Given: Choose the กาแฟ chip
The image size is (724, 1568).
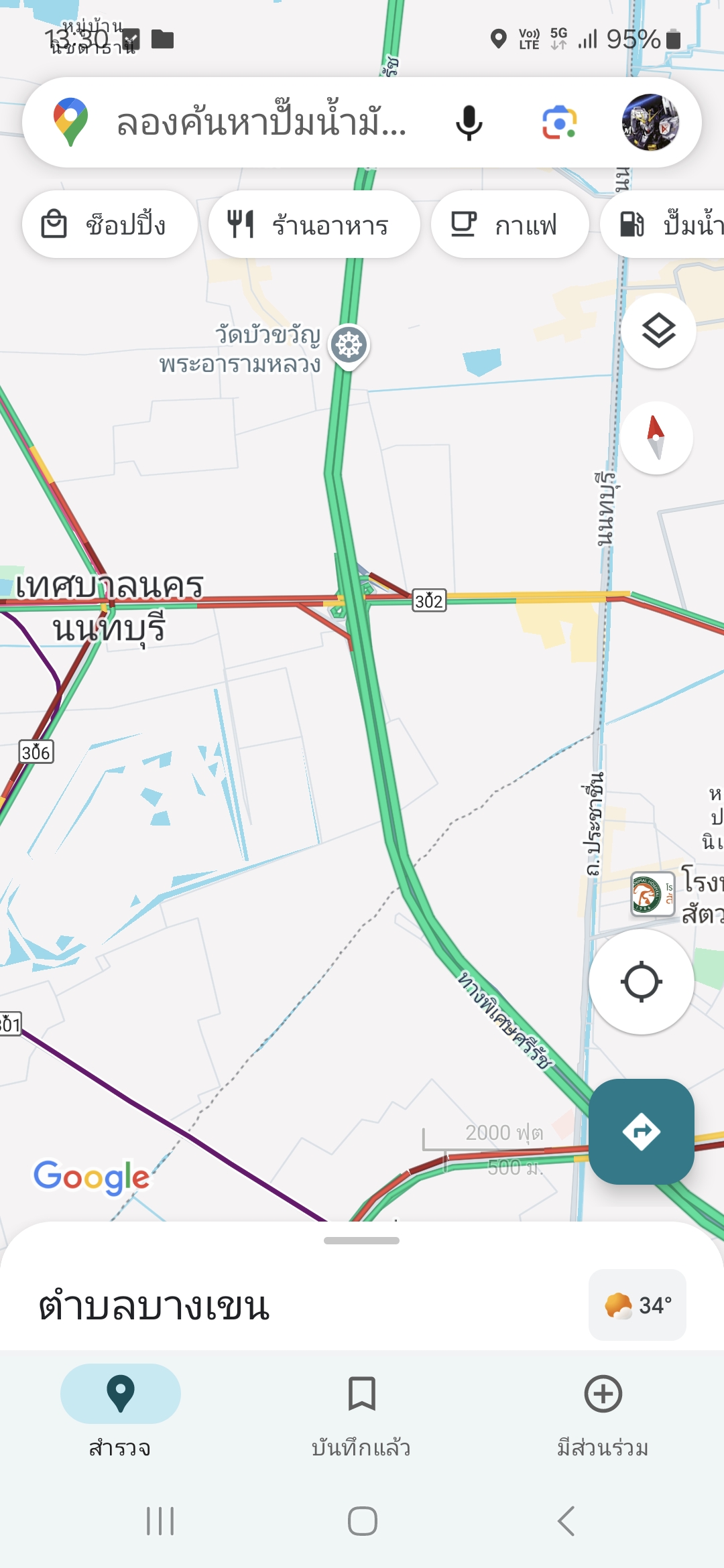Looking at the screenshot, I should pyautogui.click(x=509, y=224).
